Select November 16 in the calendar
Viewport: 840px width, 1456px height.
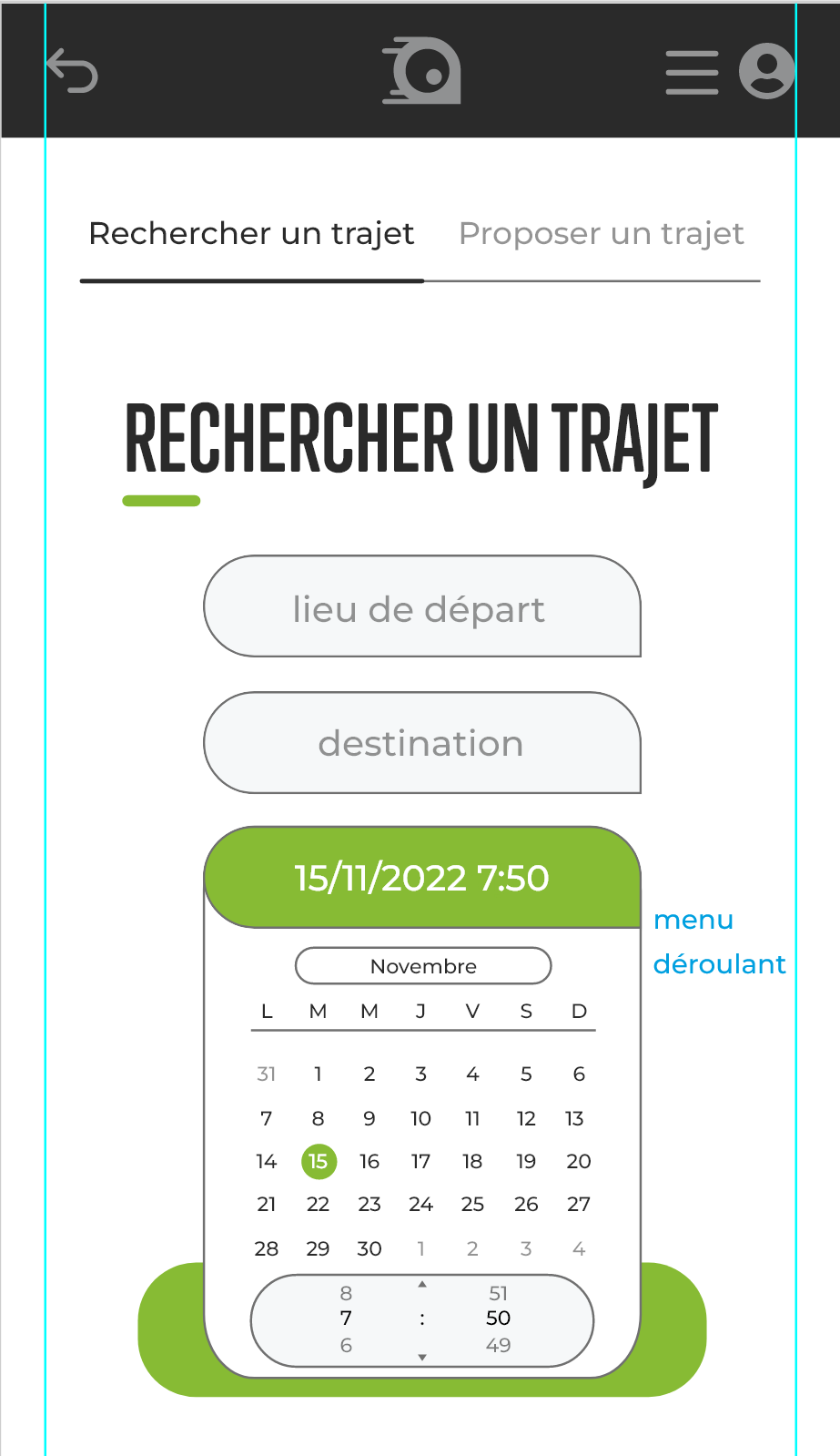(x=369, y=1162)
